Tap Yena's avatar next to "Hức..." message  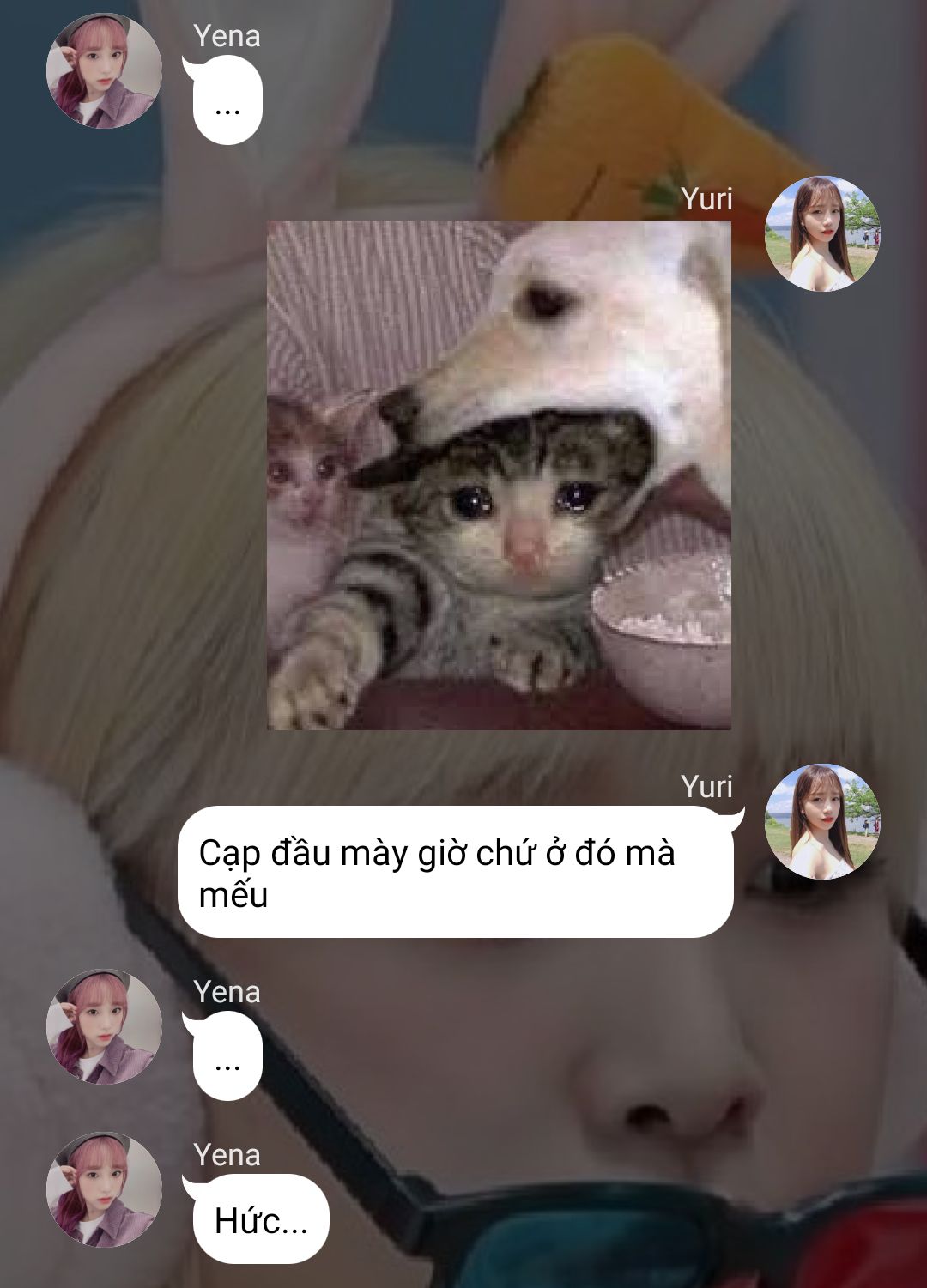tap(104, 1189)
